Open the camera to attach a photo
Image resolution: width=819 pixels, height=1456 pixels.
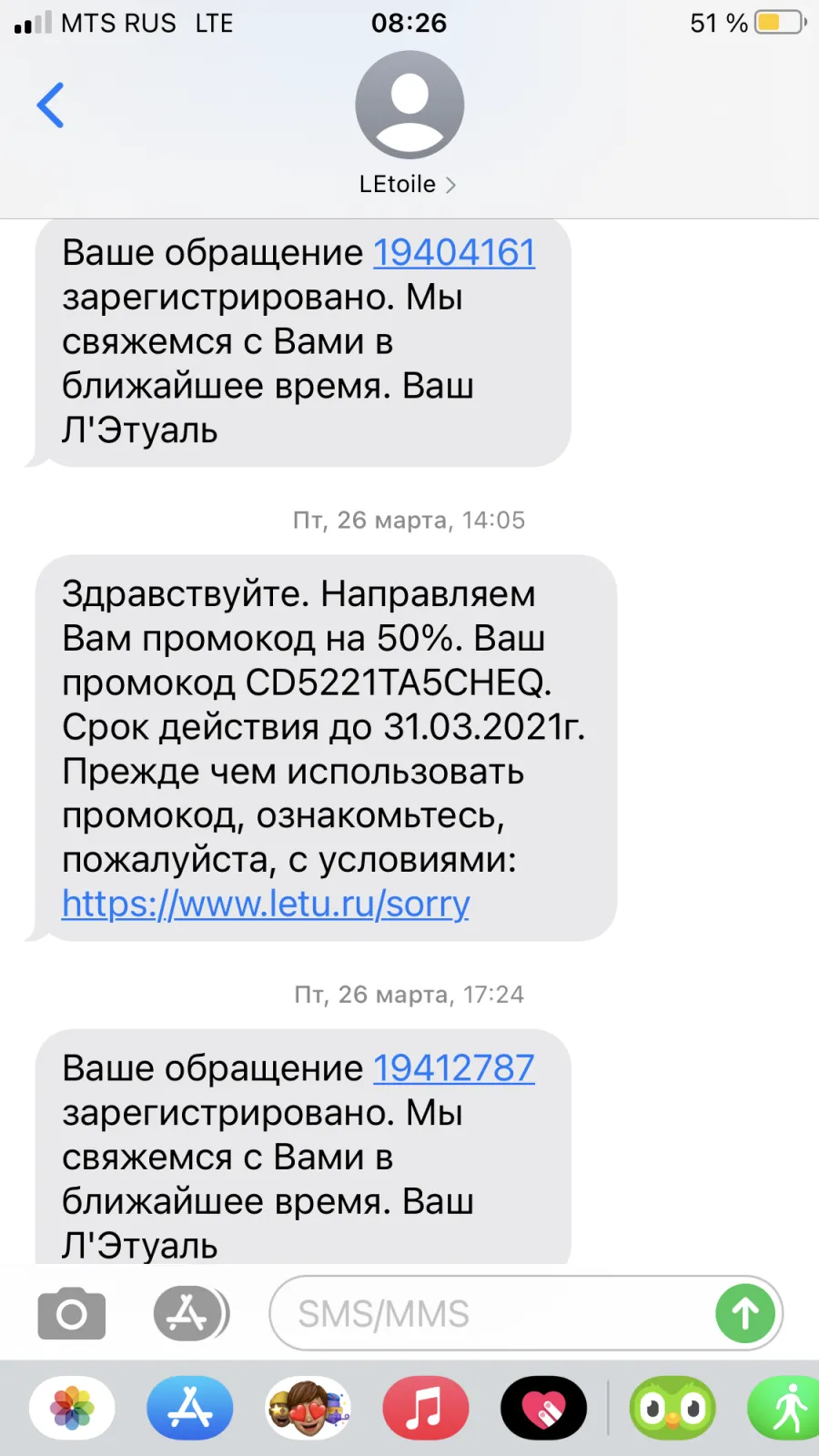(x=72, y=1313)
